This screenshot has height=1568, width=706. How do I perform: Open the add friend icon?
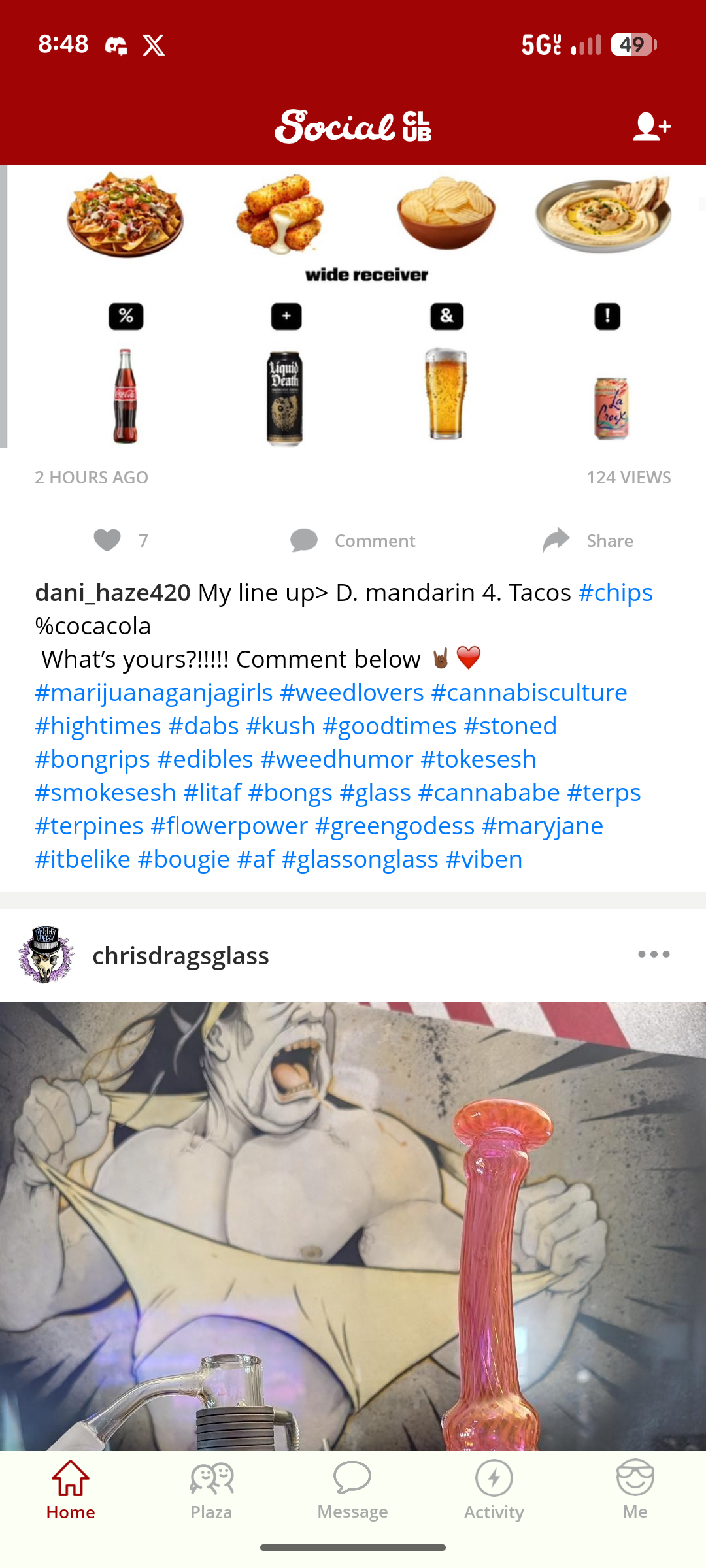pos(651,127)
